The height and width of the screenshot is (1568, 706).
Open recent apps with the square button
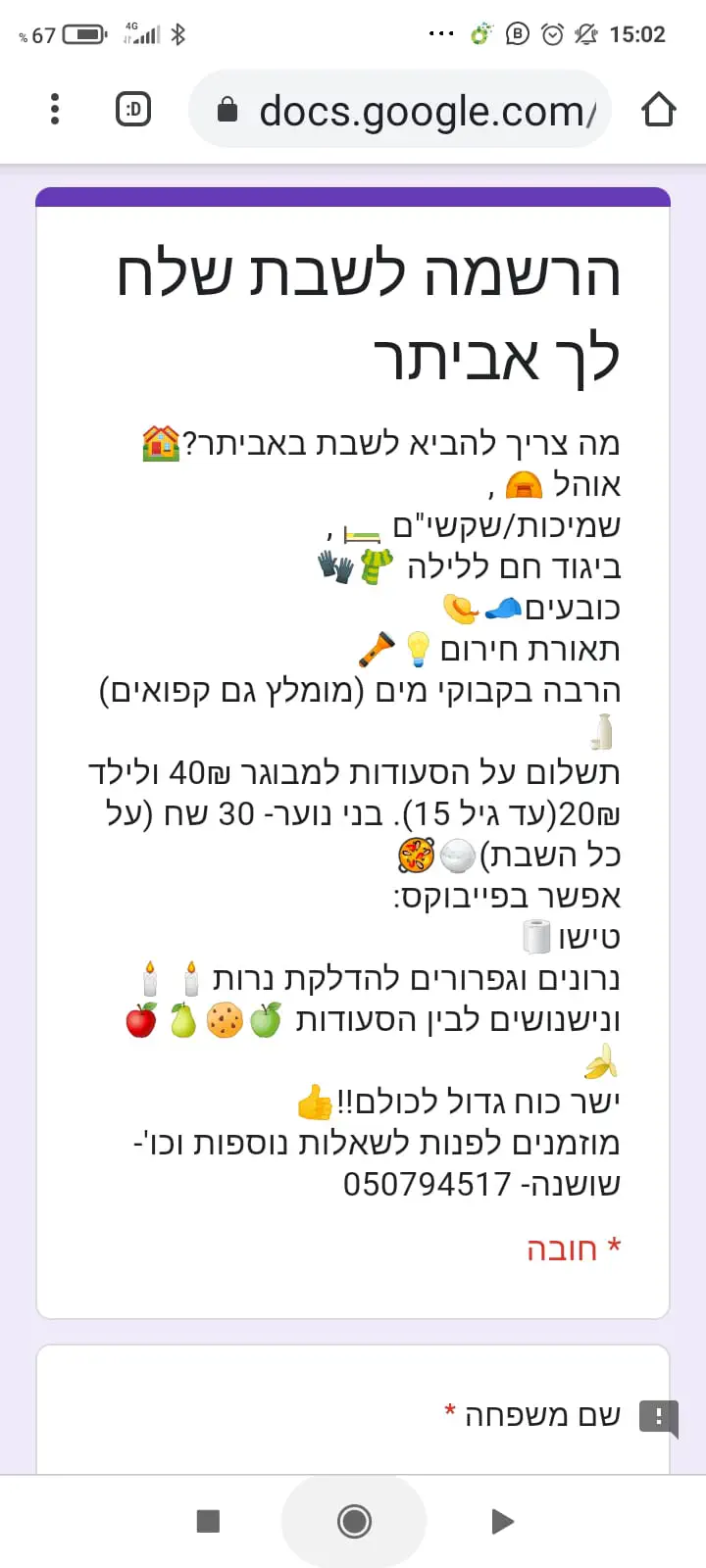point(208,1521)
